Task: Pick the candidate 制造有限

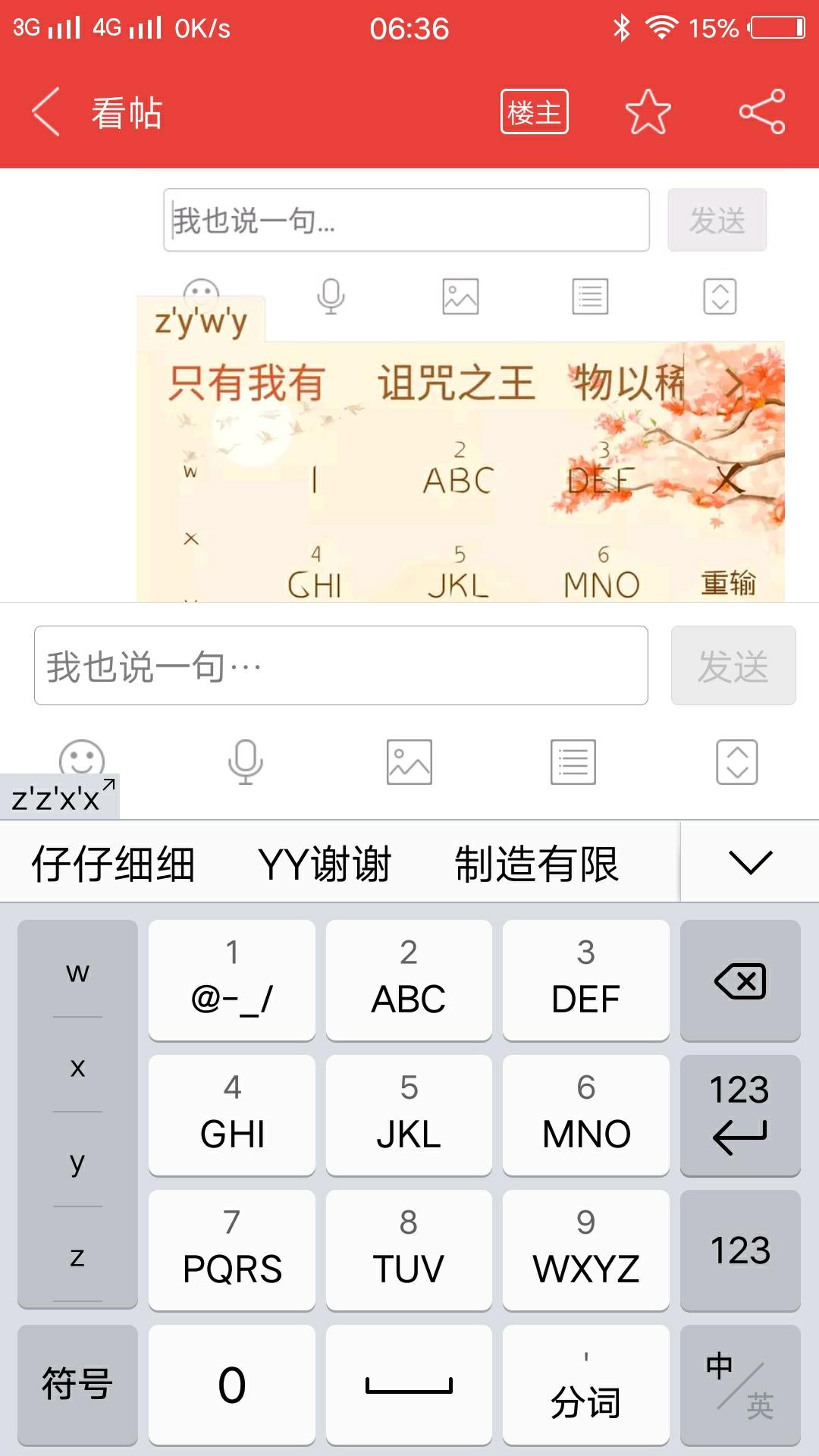Action: [536, 864]
